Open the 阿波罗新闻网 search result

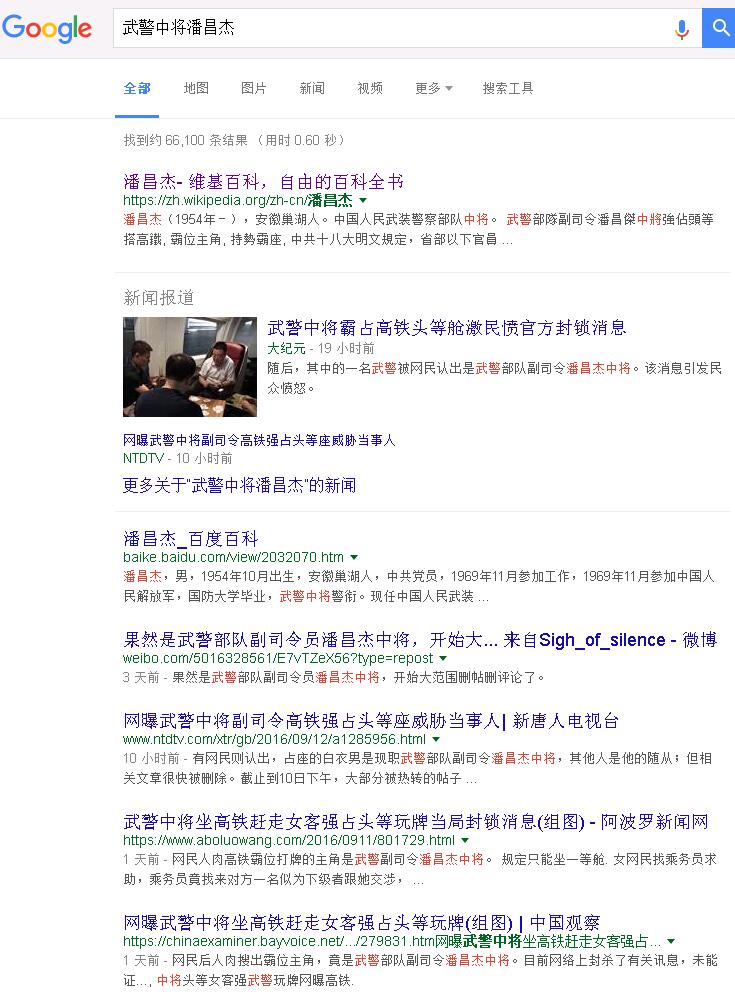pyautogui.click(x=416, y=821)
